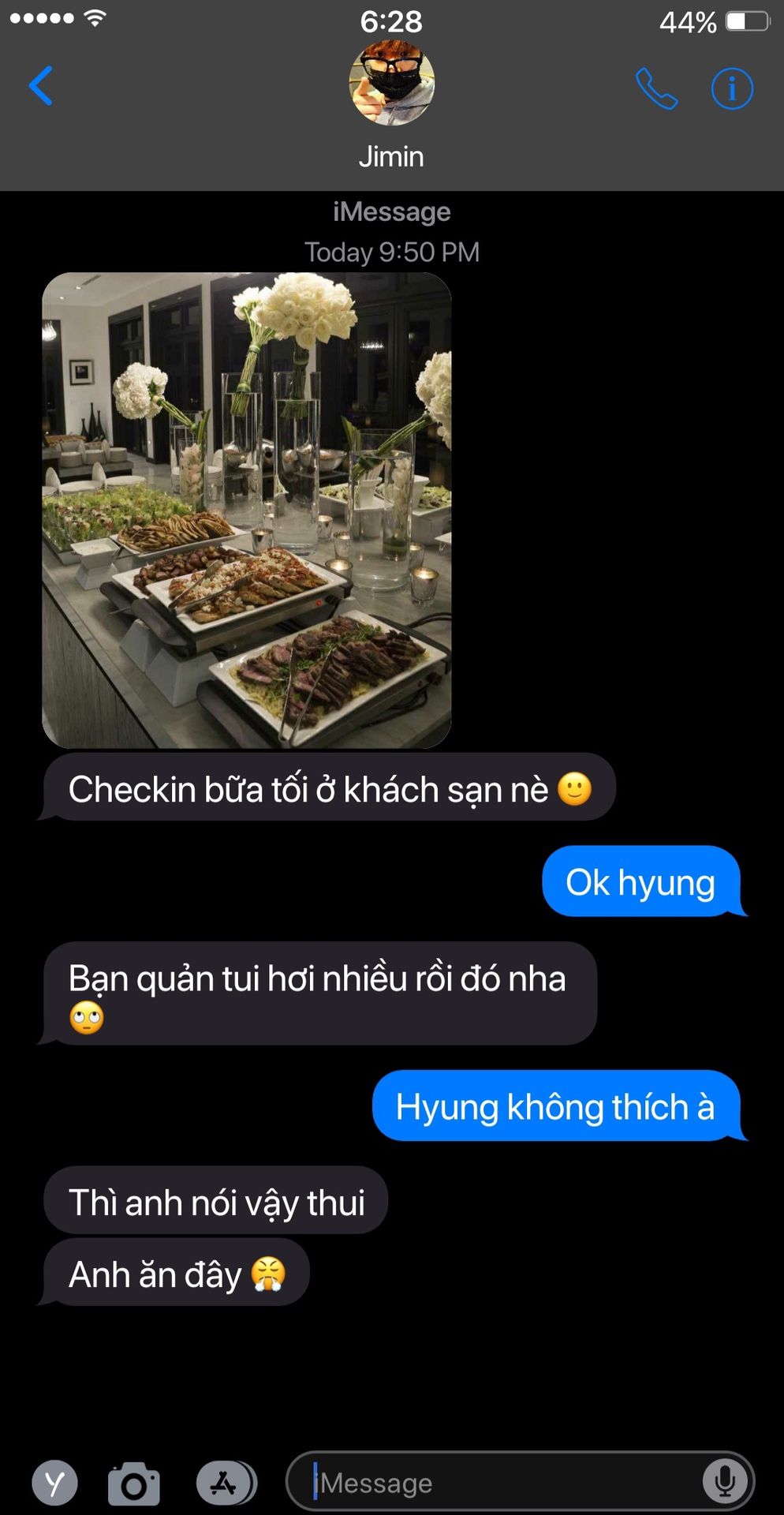Screen dimensions: 784x1515
Task: Open conversation info for Jimin
Action: [732, 88]
